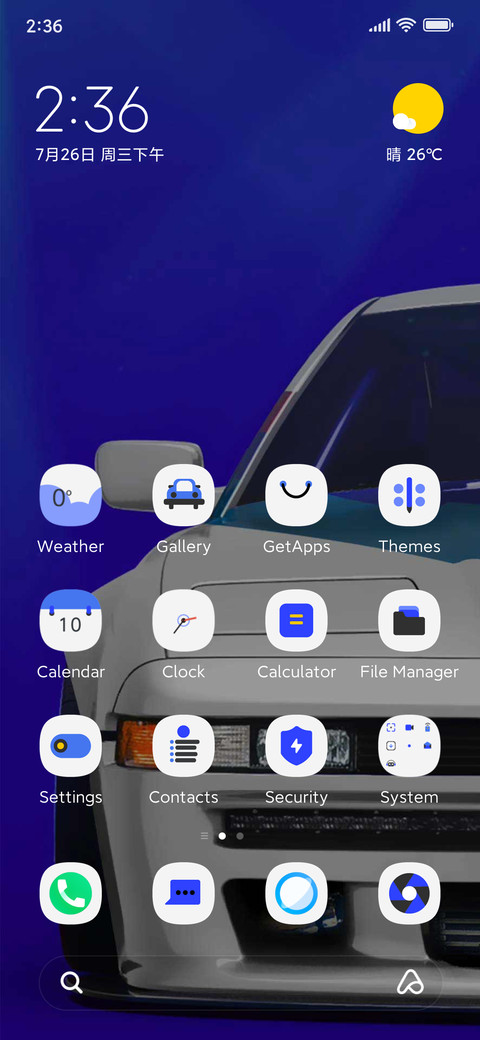Open the green Phone dialer
Image resolution: width=480 pixels, height=1040 pixels.
70,893
